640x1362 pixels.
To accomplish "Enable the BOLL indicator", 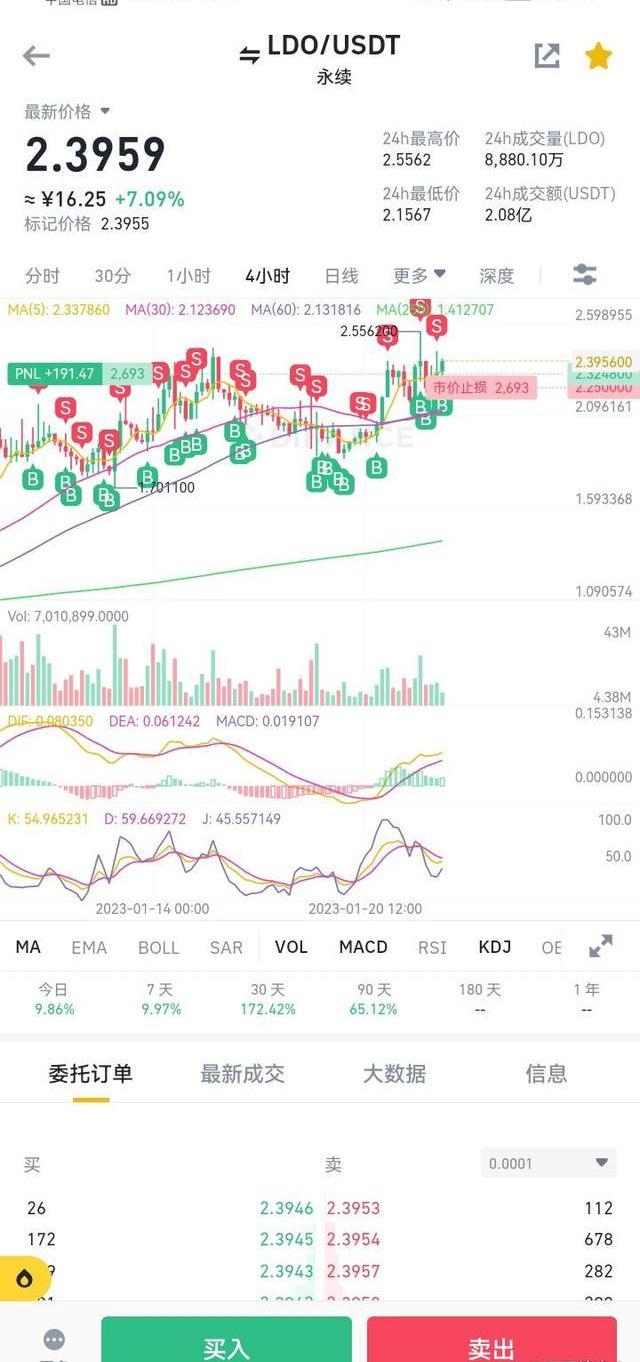I will [x=158, y=947].
